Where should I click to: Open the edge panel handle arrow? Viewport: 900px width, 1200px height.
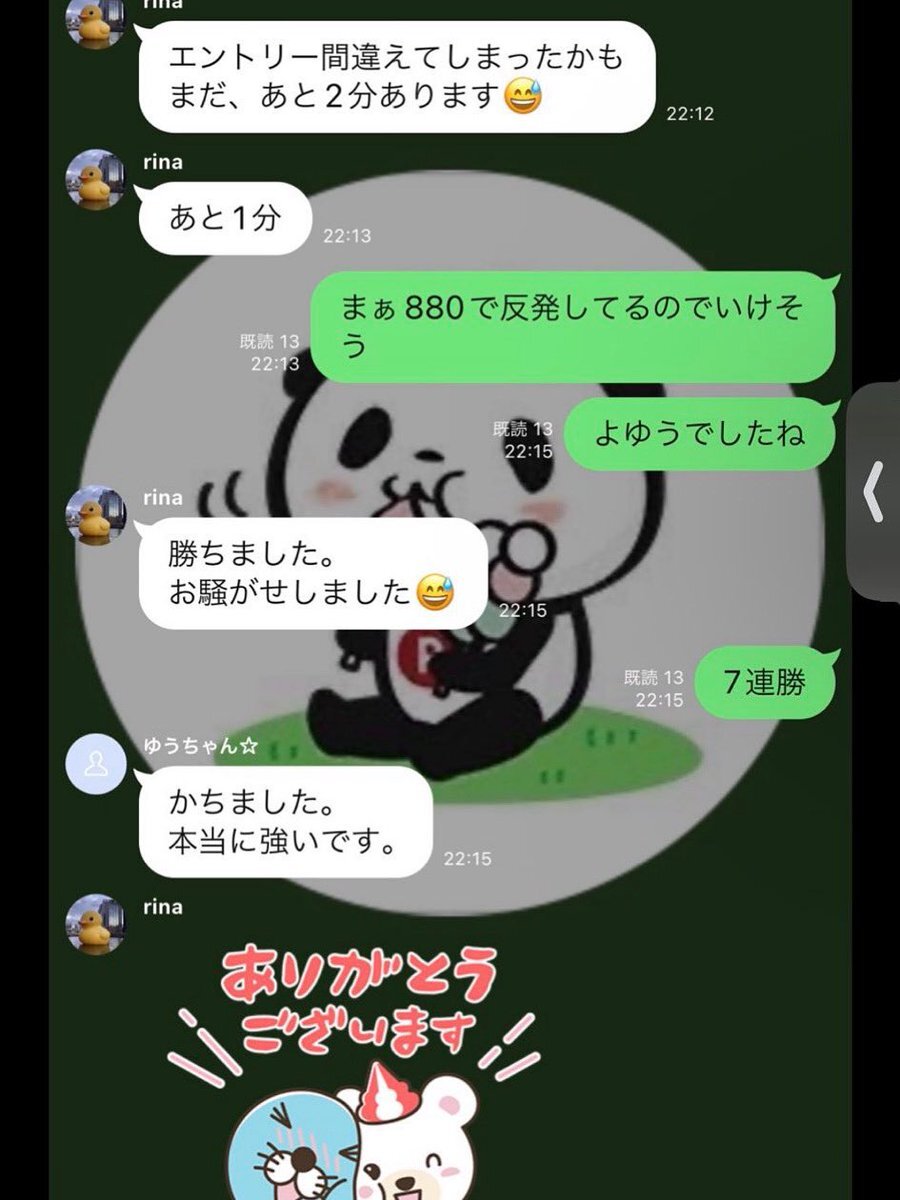click(873, 490)
